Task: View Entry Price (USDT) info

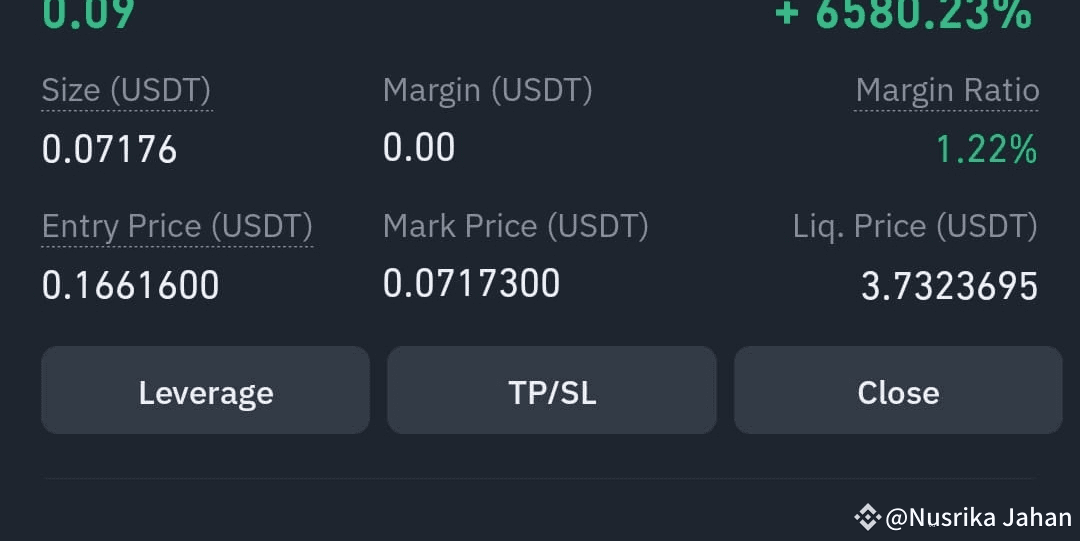Action: point(177,227)
